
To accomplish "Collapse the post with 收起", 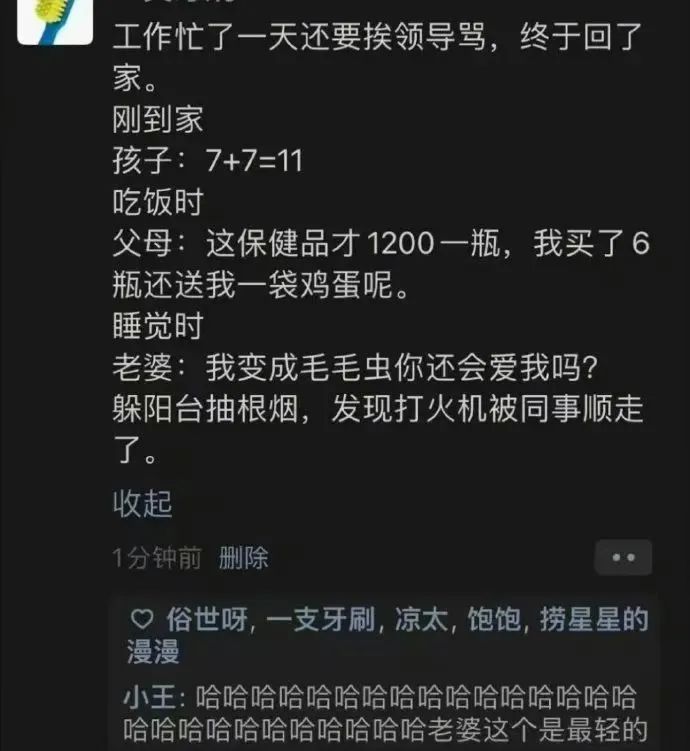I will tap(142, 503).
